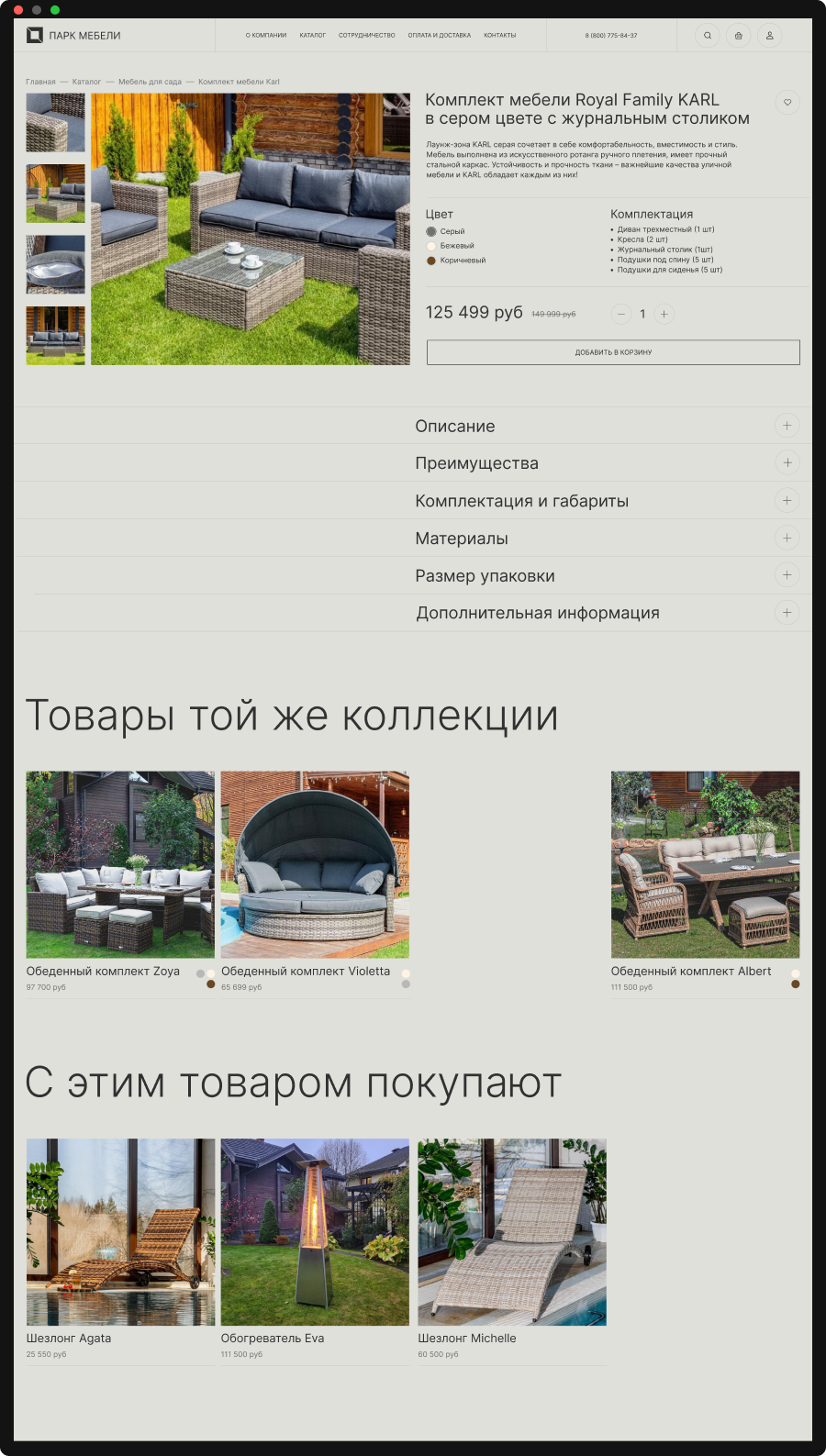Open the Обеденный комплект Albert product card
The image size is (826, 1456).
(x=705, y=865)
